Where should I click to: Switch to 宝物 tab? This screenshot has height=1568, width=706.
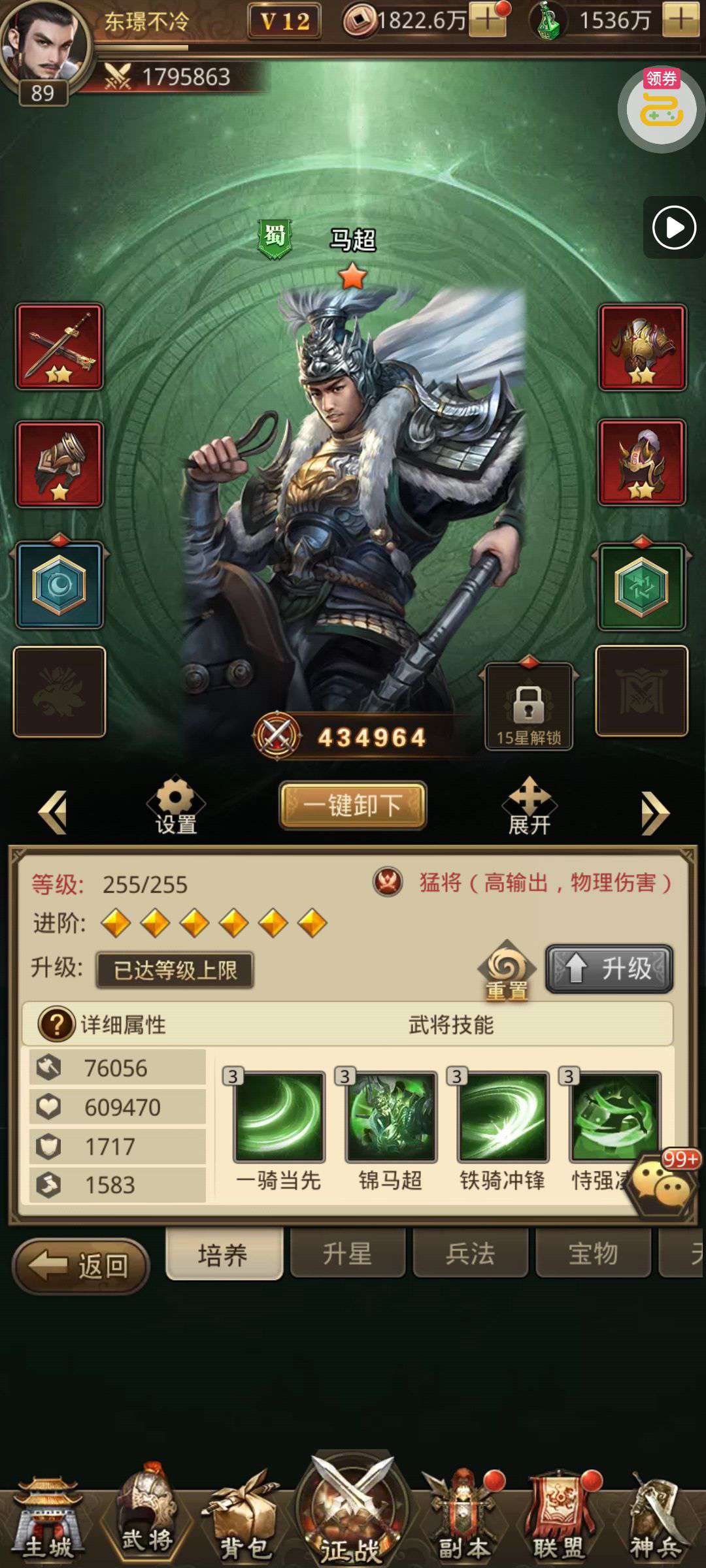[593, 1254]
